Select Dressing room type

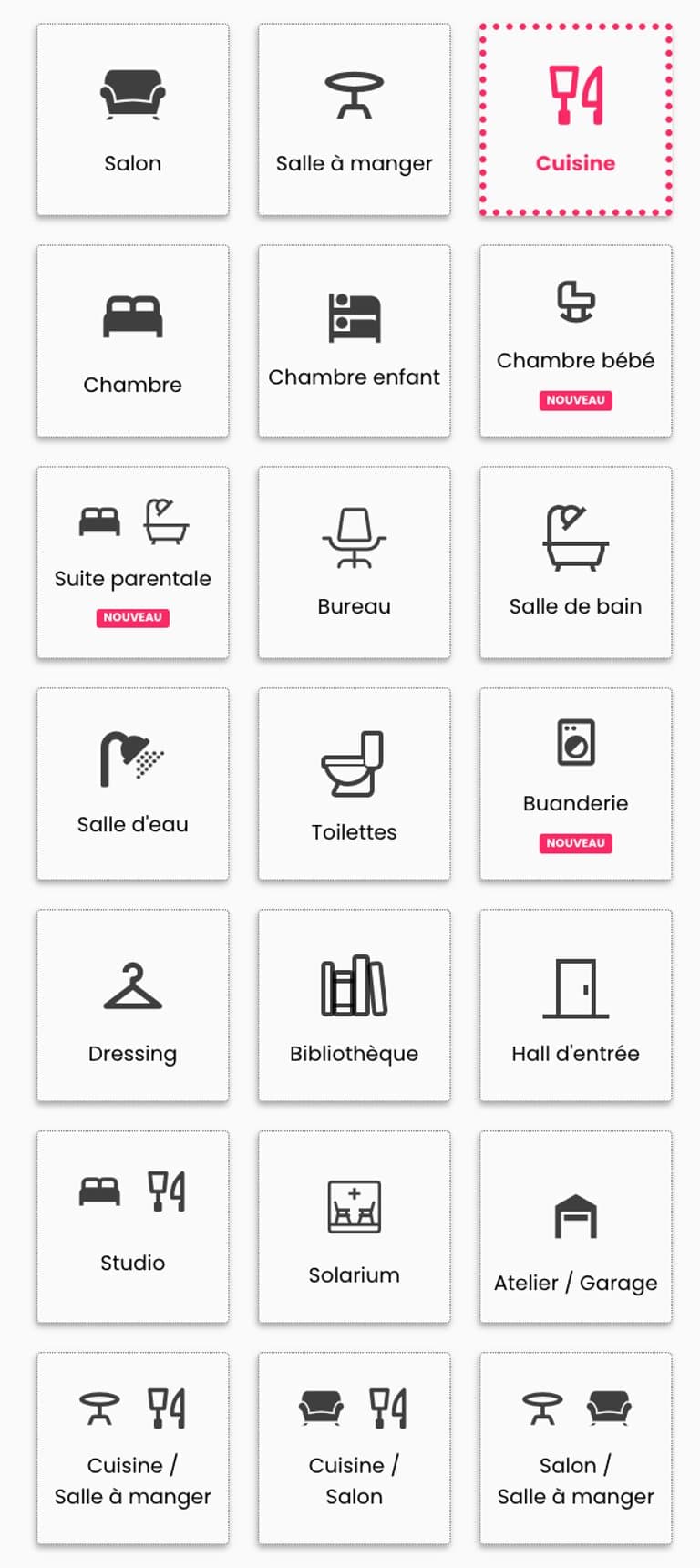coord(132,1006)
